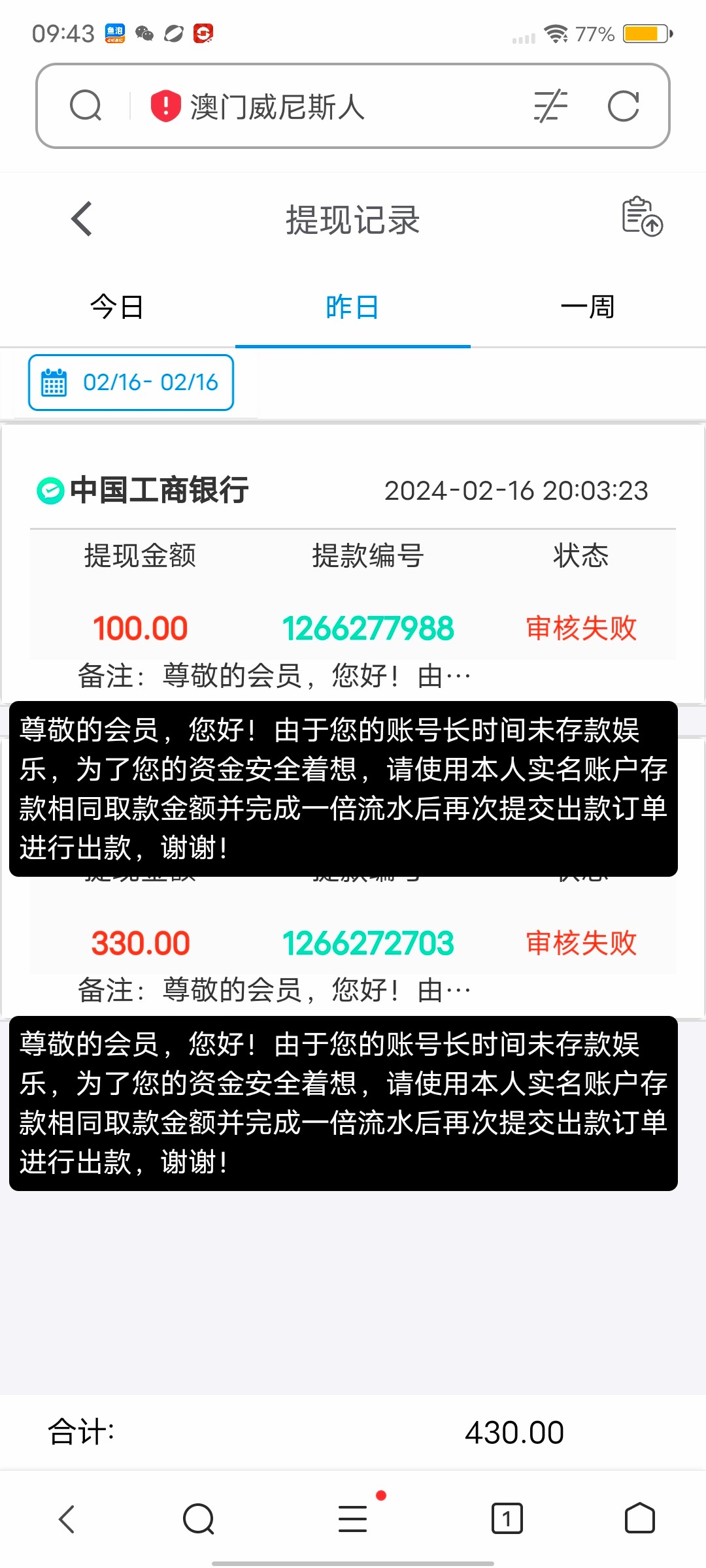
Task: Go back from 提现记录 page
Action: (x=82, y=219)
